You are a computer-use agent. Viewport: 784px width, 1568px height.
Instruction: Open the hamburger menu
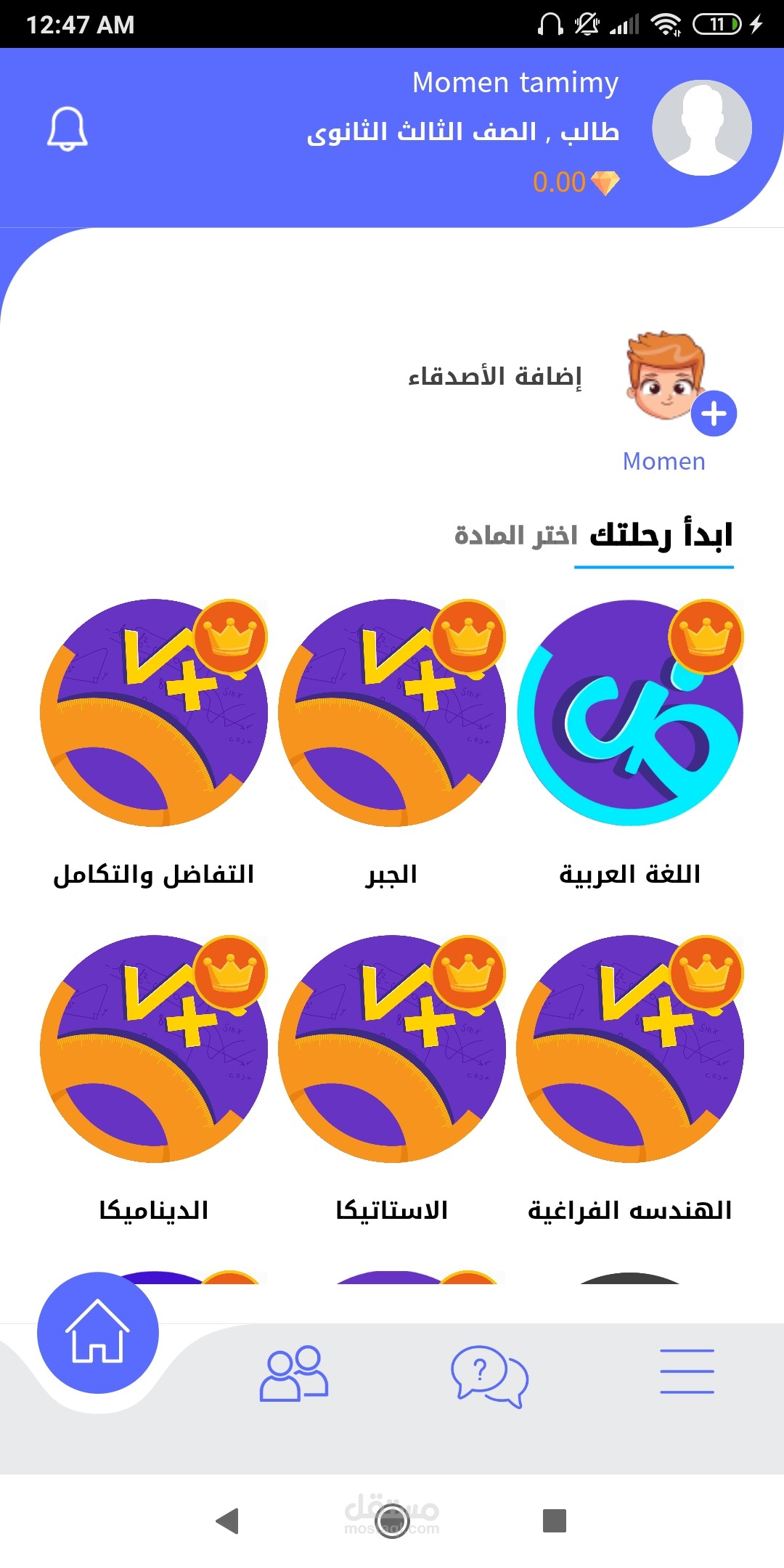[x=687, y=1371]
